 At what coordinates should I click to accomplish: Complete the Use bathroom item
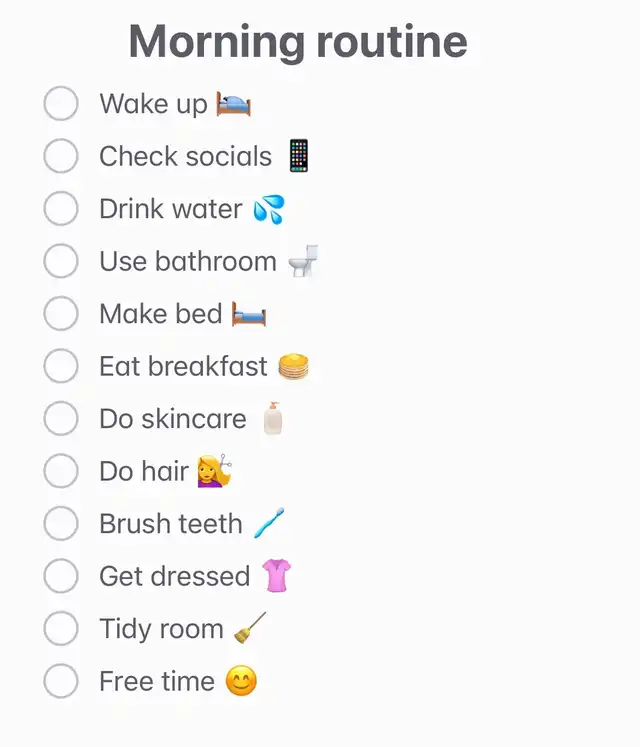pos(61,261)
